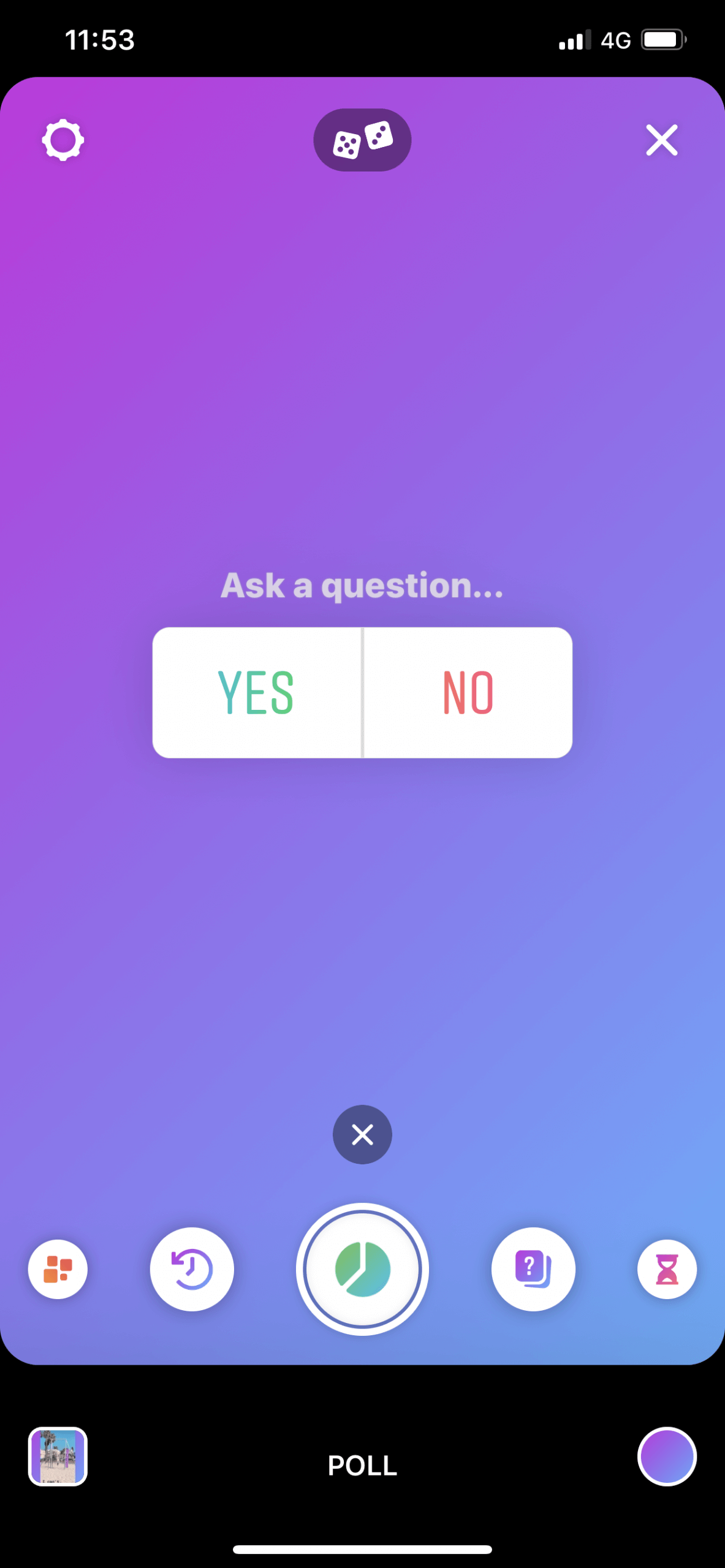Choose the On This Day clock sticker
The height and width of the screenshot is (1568, 725).
192,1269
